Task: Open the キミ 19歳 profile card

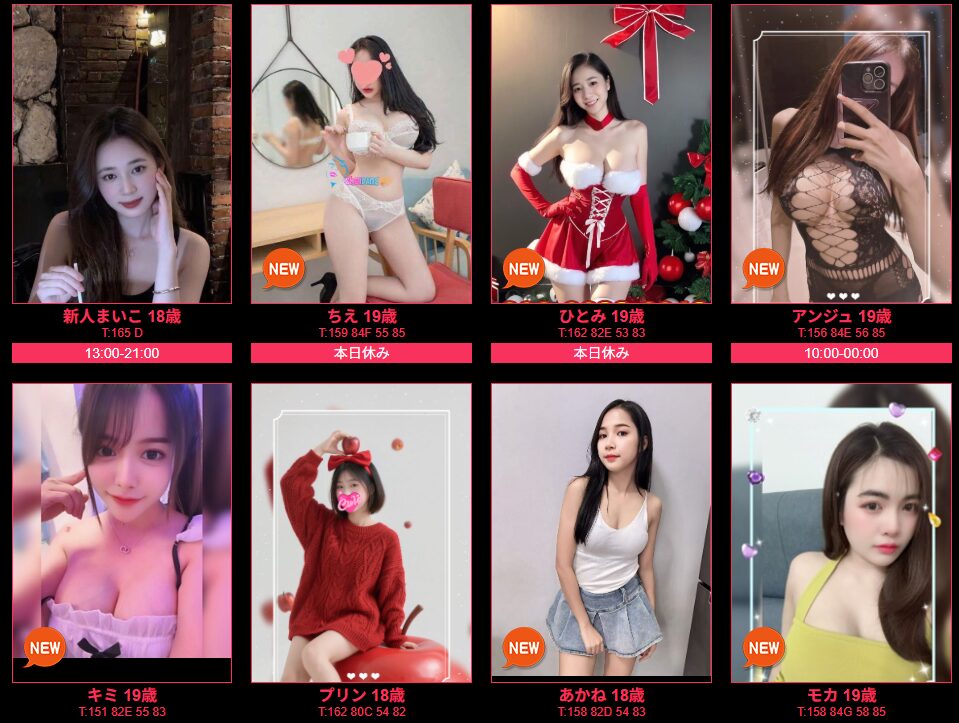Action: point(121,532)
